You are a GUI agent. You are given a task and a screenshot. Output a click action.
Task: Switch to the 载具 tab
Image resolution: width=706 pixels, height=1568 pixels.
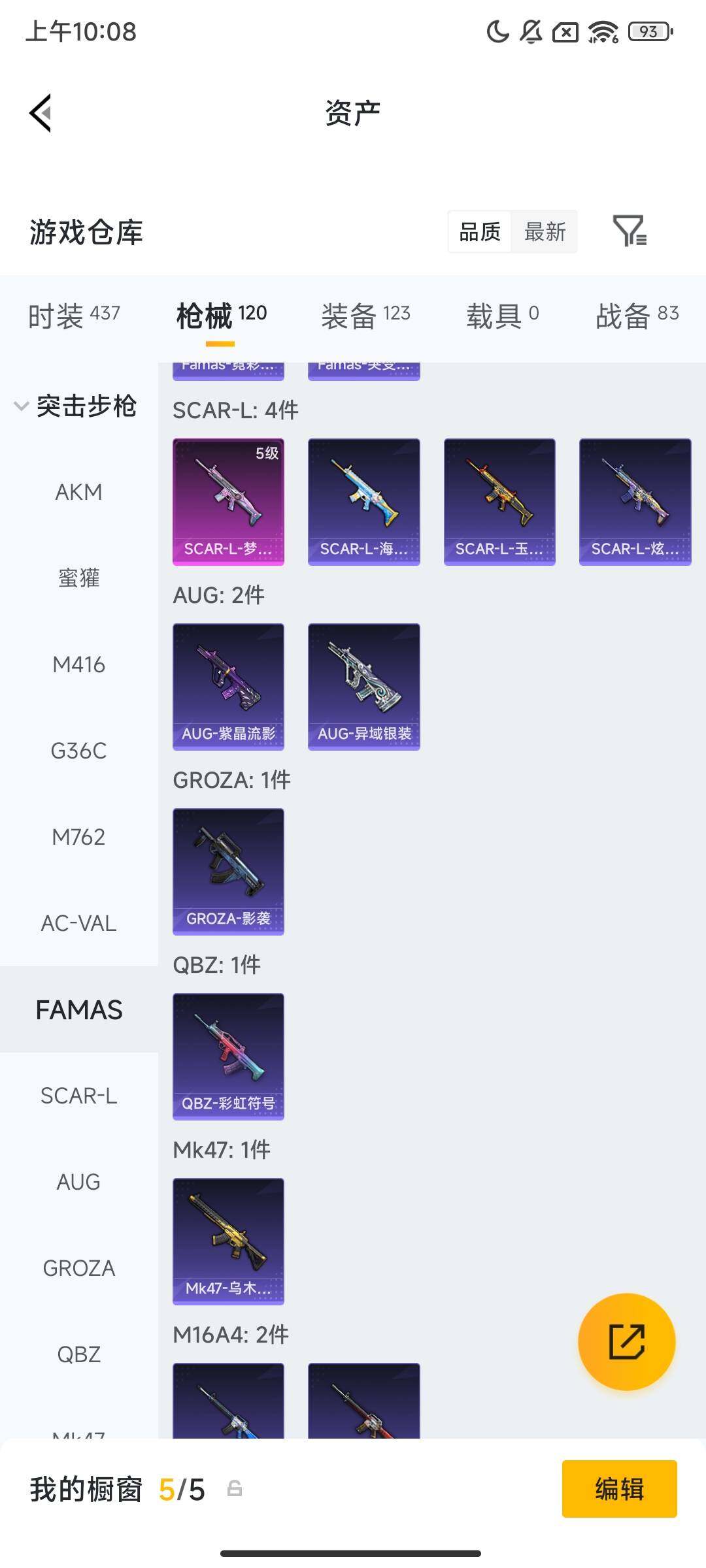[502, 316]
